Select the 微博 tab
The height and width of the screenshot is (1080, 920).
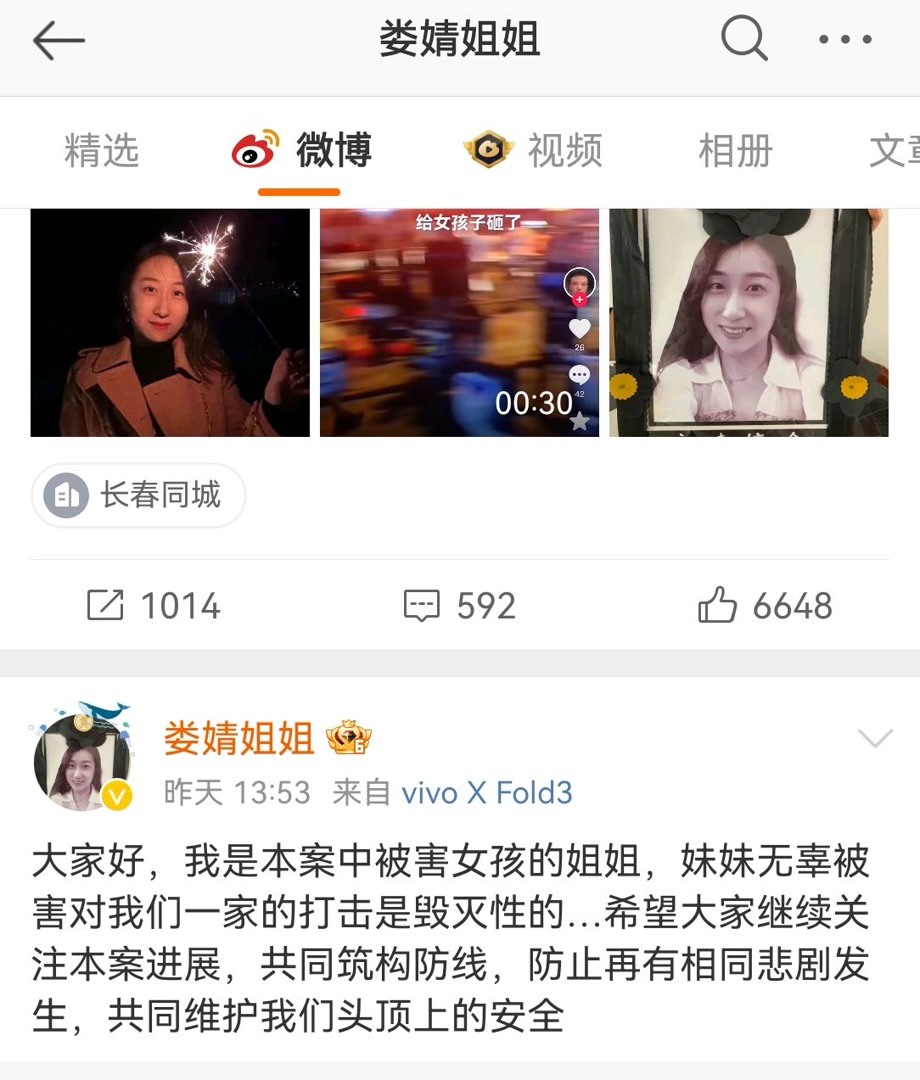302,151
